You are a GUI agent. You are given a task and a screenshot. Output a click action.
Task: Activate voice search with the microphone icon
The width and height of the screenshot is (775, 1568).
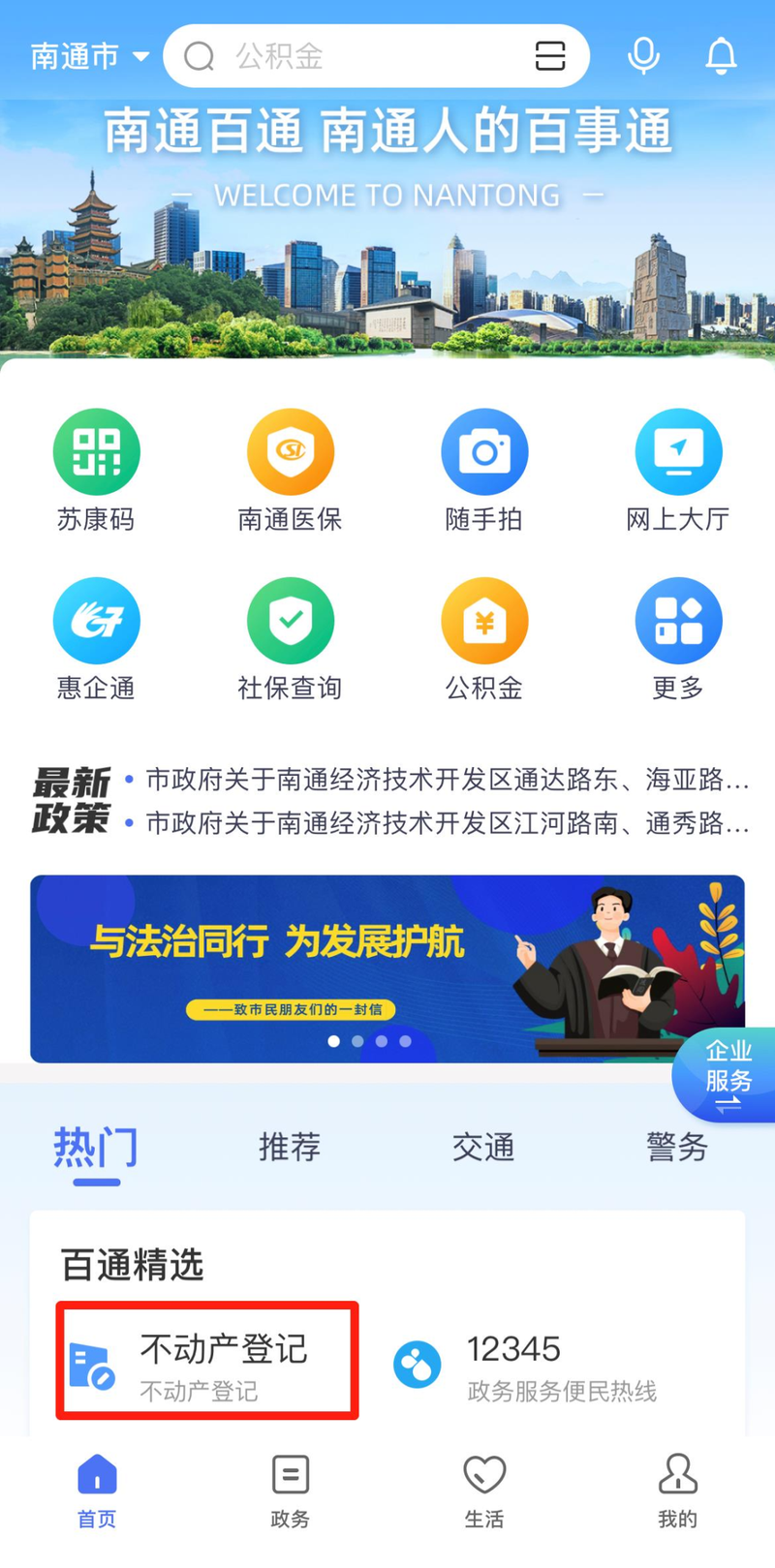click(x=643, y=56)
